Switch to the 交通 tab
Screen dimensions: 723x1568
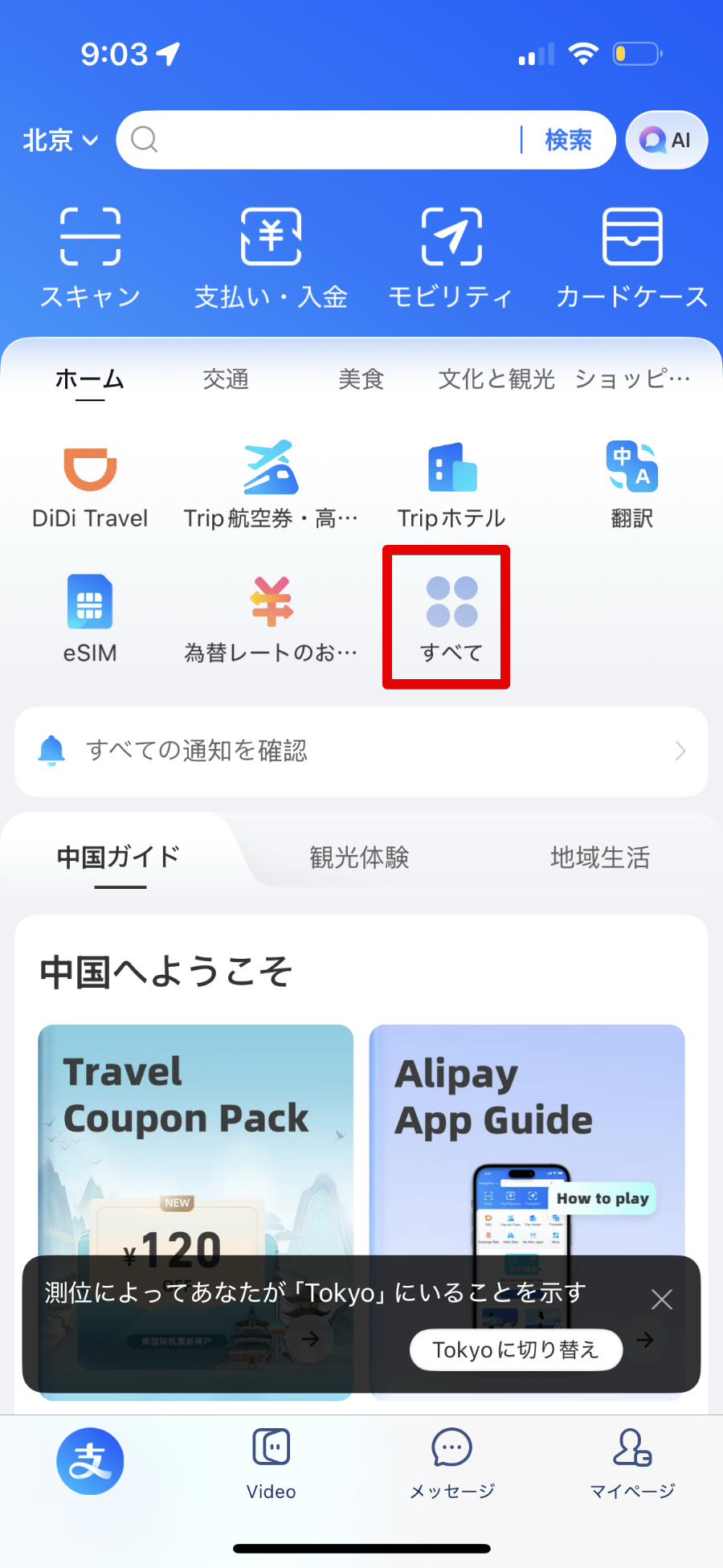point(226,379)
